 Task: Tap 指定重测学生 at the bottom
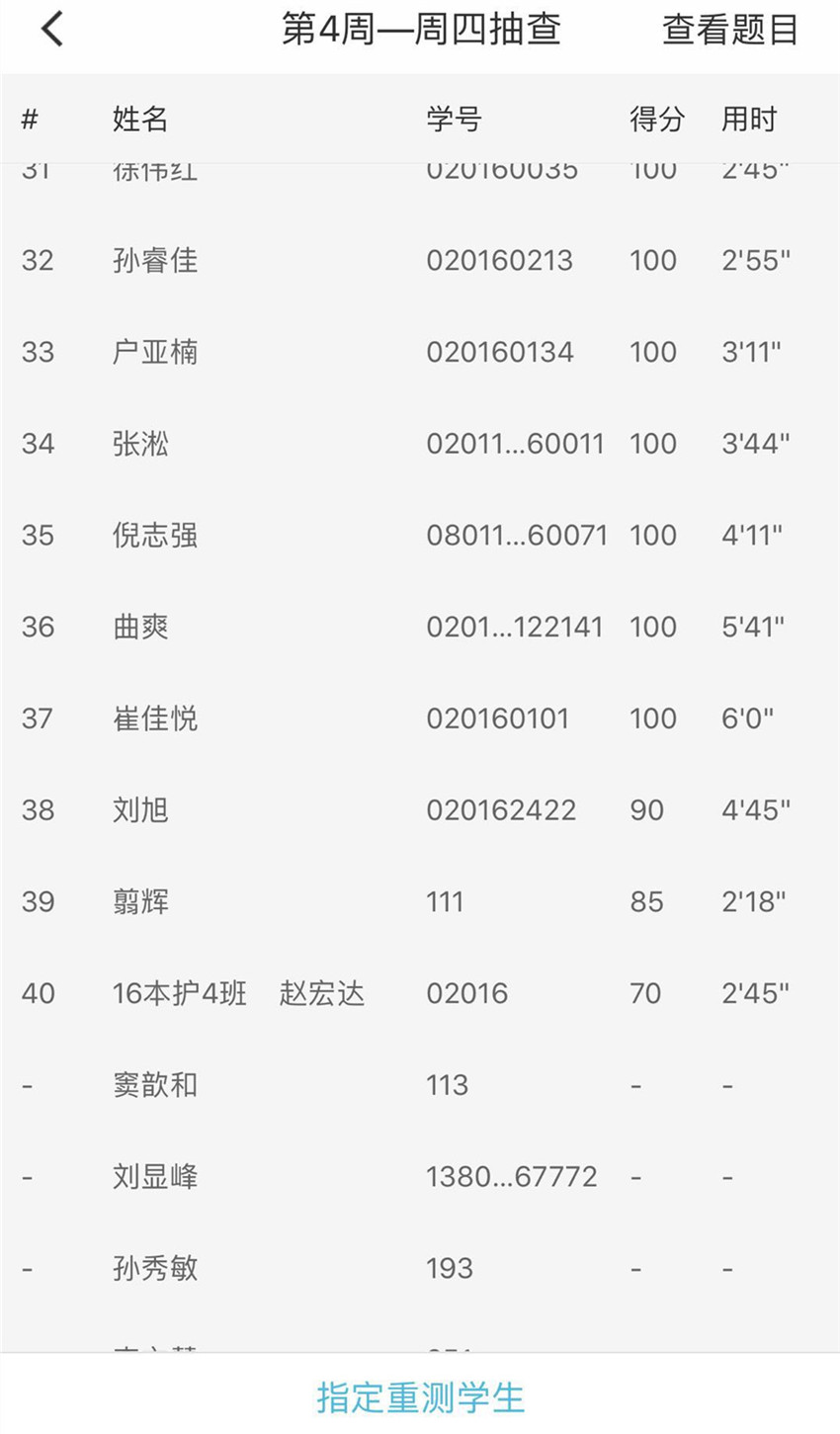tap(420, 1396)
